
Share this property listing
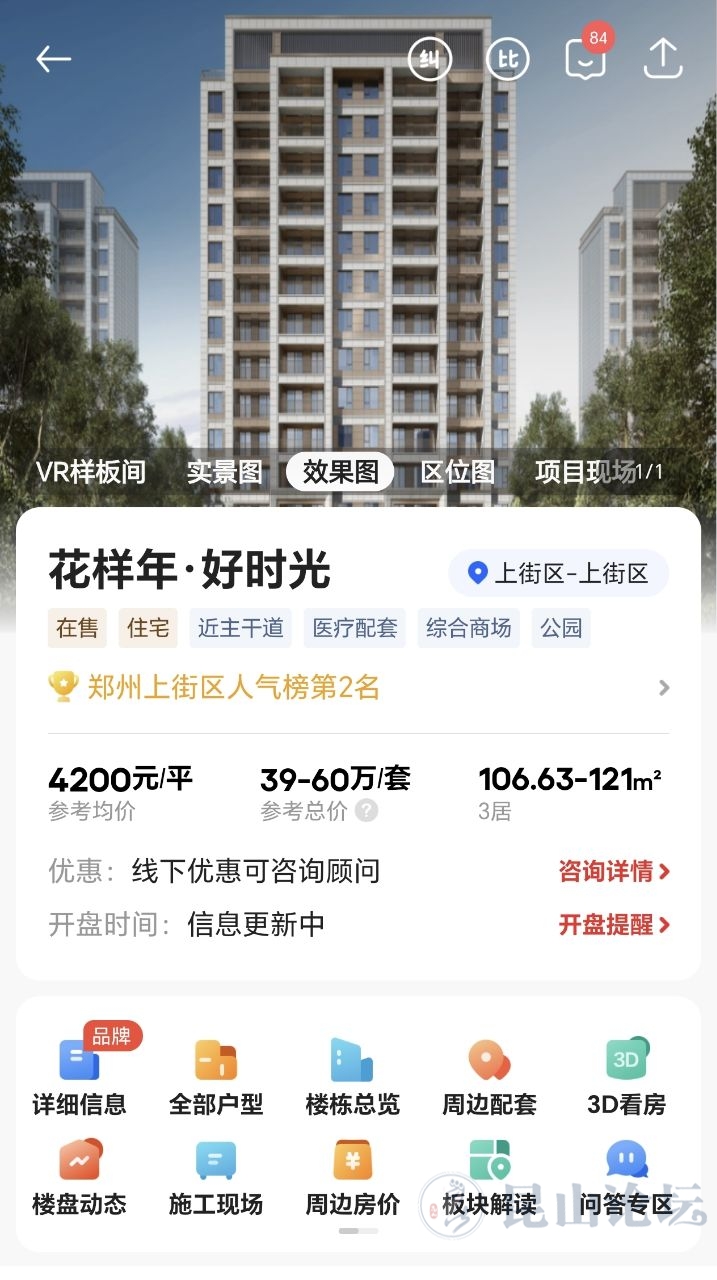[x=662, y=59]
